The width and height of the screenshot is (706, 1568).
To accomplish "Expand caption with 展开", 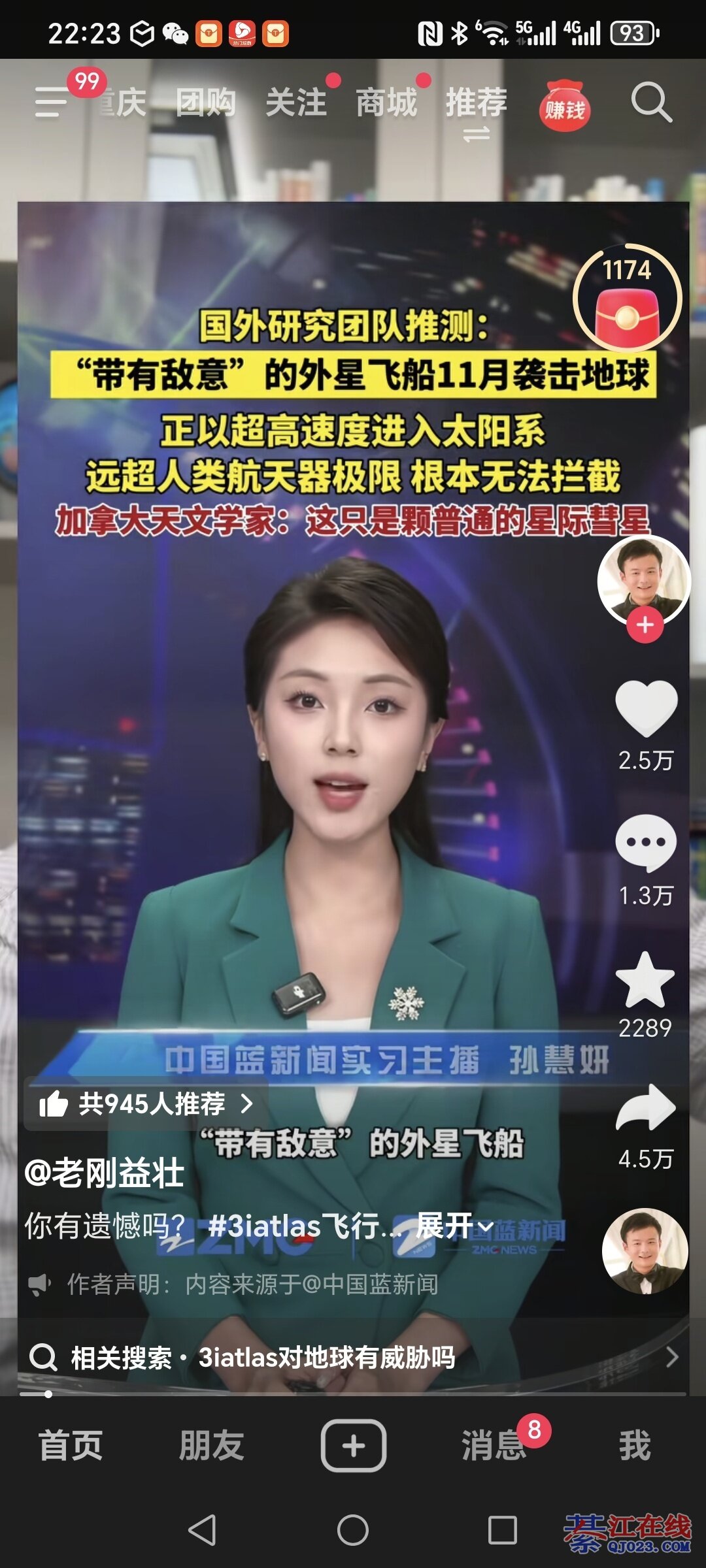I will (453, 1226).
